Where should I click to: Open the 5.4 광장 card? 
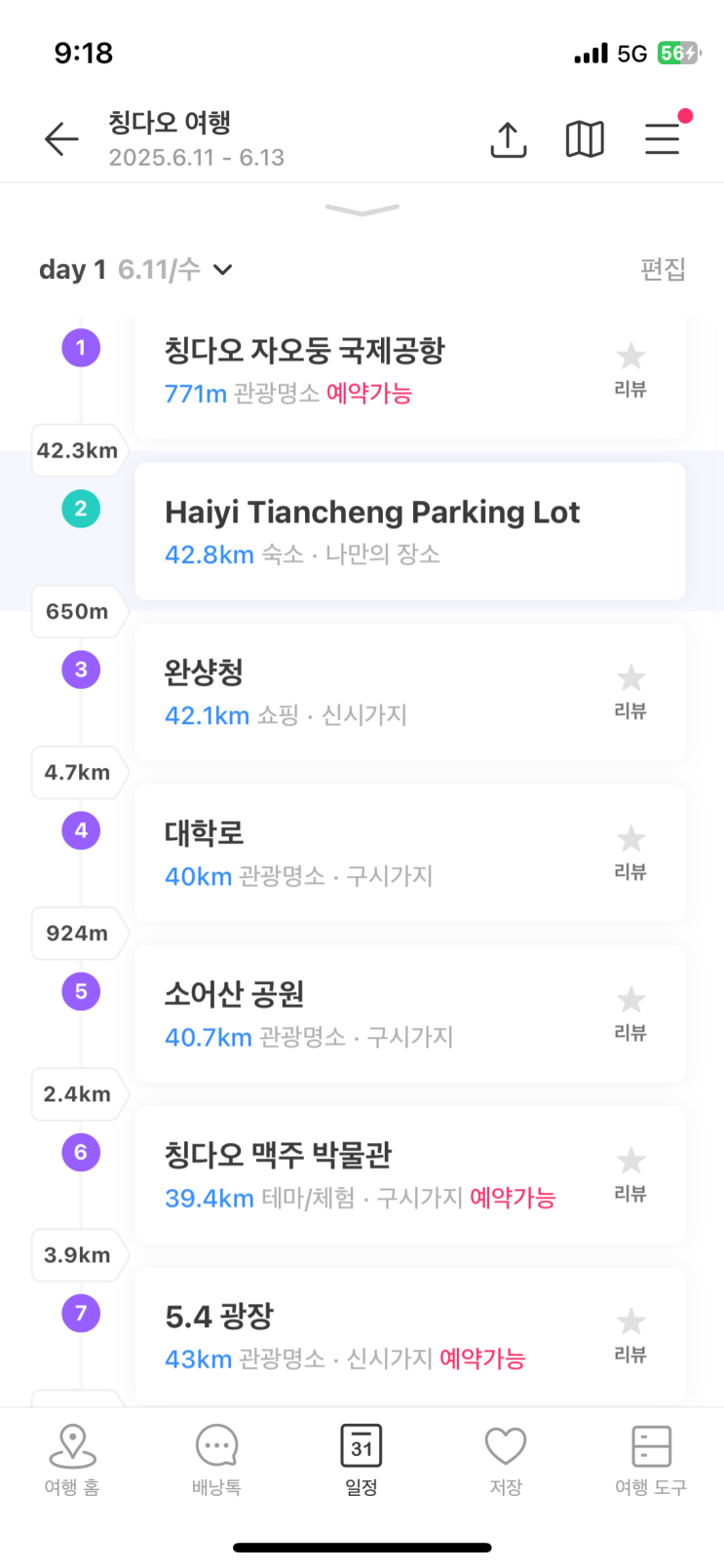tap(370, 1335)
